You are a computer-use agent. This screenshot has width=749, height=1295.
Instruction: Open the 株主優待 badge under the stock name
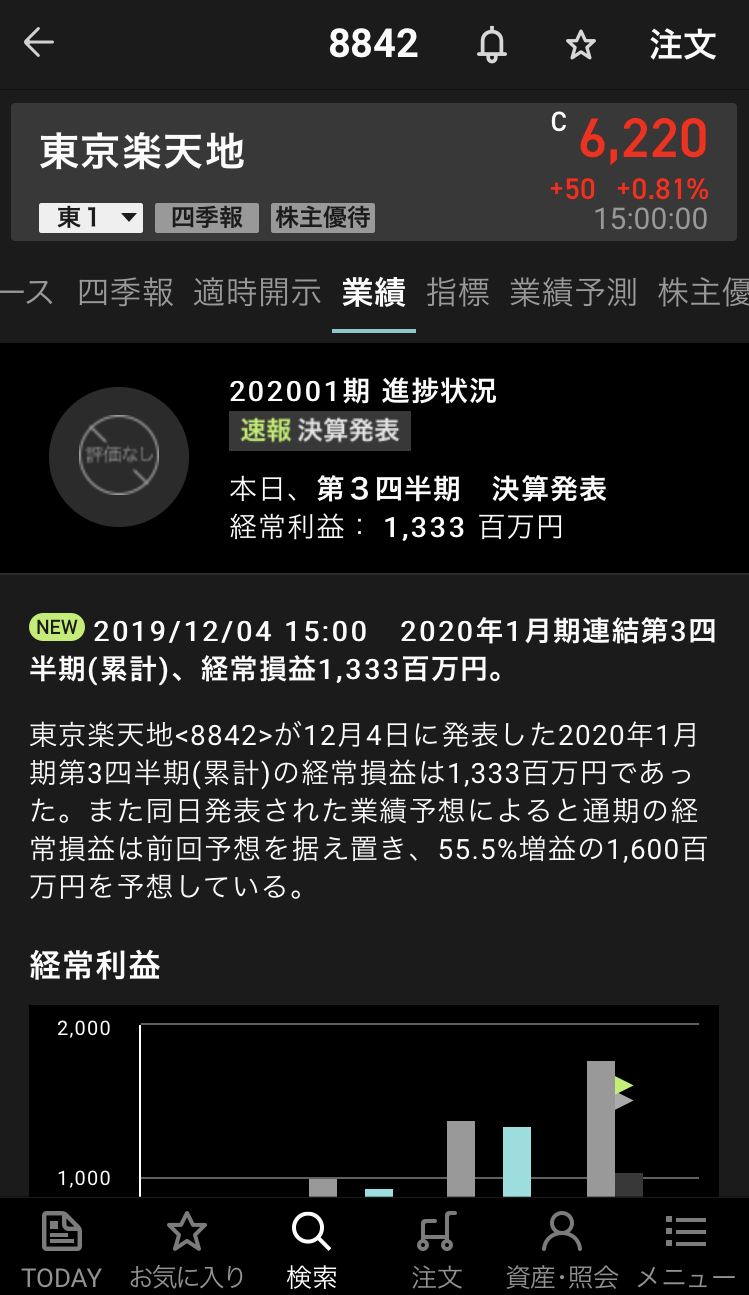coord(323,218)
